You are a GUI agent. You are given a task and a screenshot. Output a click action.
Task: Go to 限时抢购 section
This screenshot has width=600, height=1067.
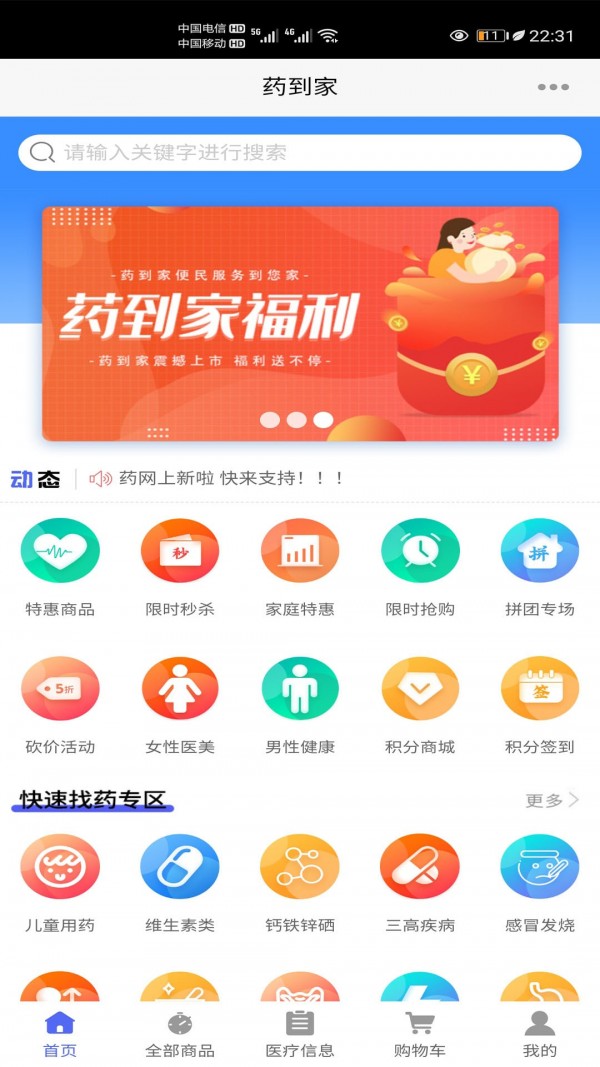point(420,565)
